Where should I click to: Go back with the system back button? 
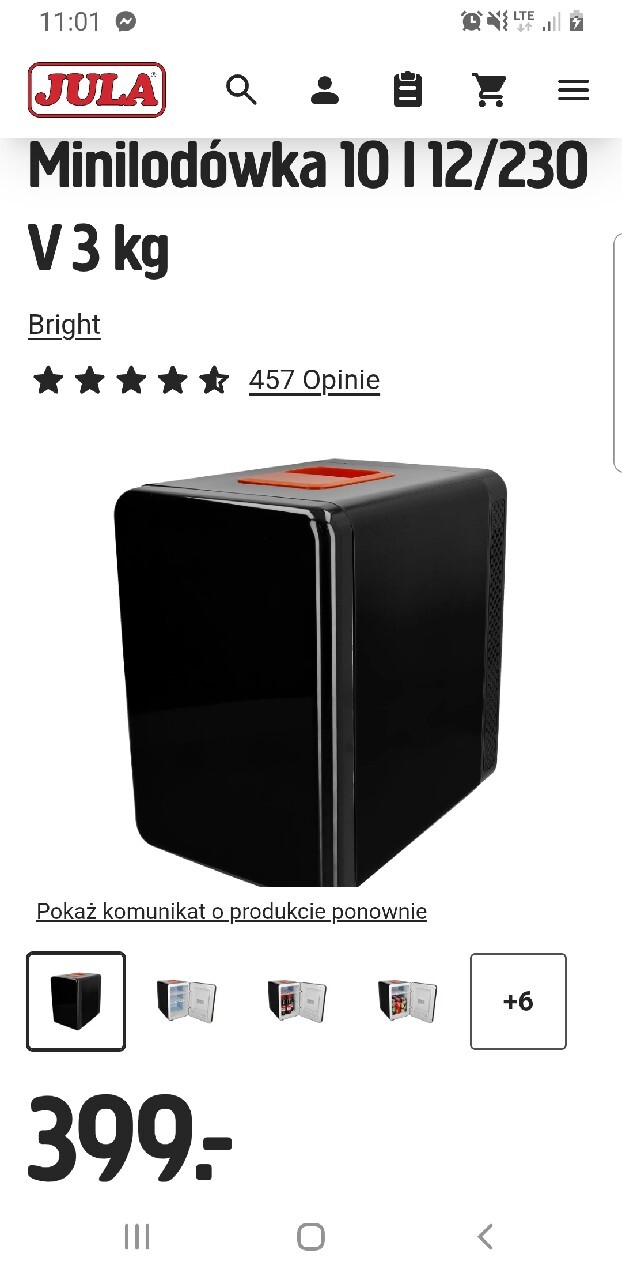[485, 1237]
